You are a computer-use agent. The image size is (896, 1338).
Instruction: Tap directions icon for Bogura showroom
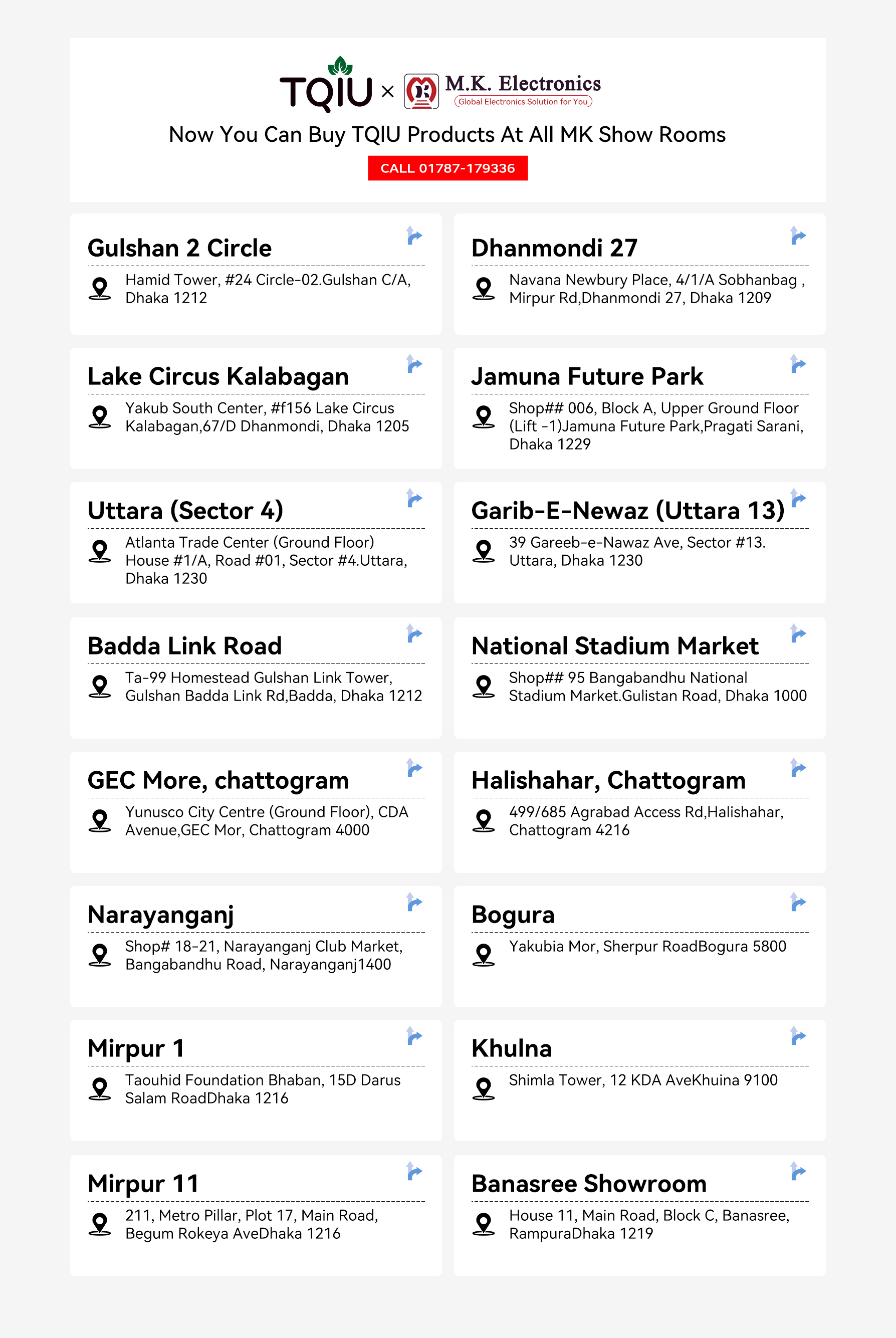(798, 902)
